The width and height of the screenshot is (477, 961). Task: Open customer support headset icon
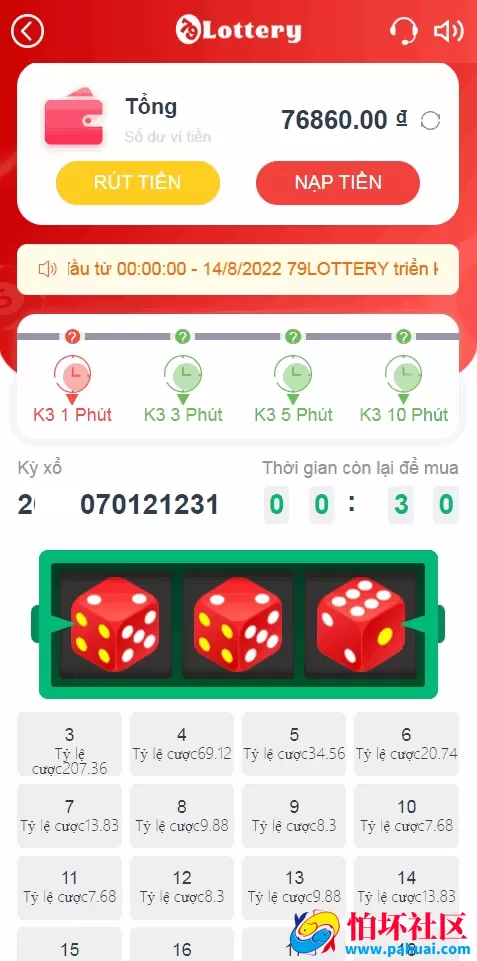point(403,31)
